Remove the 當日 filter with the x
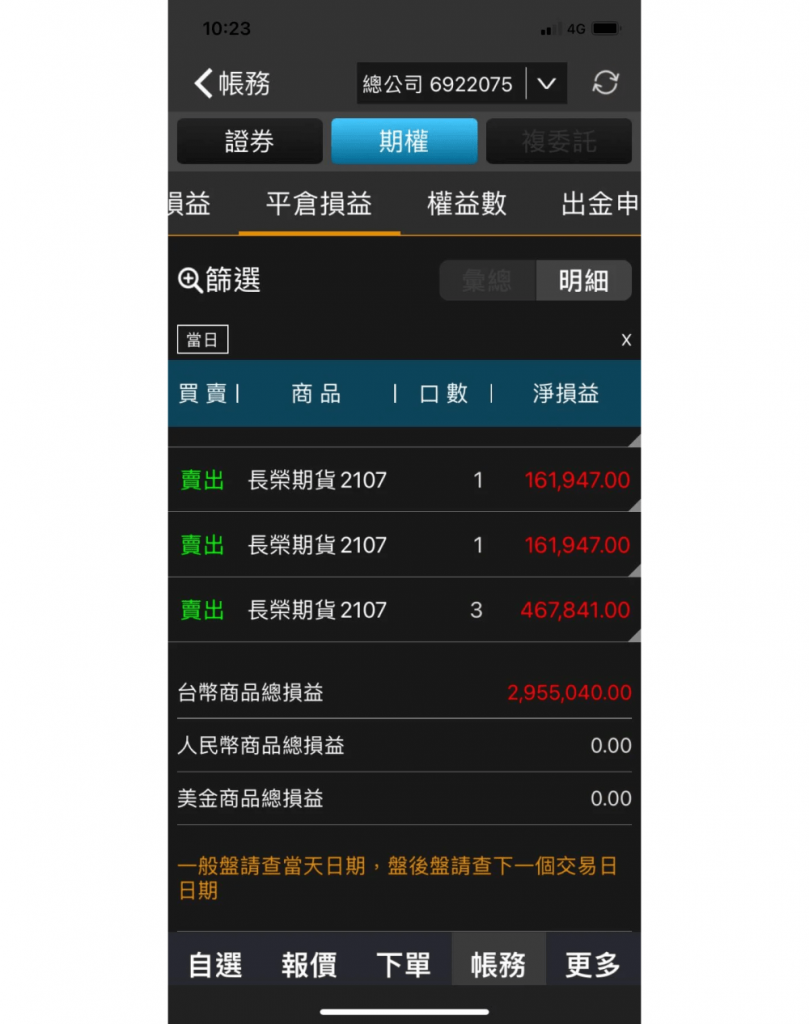Image resolution: width=809 pixels, height=1024 pixels. (626, 340)
